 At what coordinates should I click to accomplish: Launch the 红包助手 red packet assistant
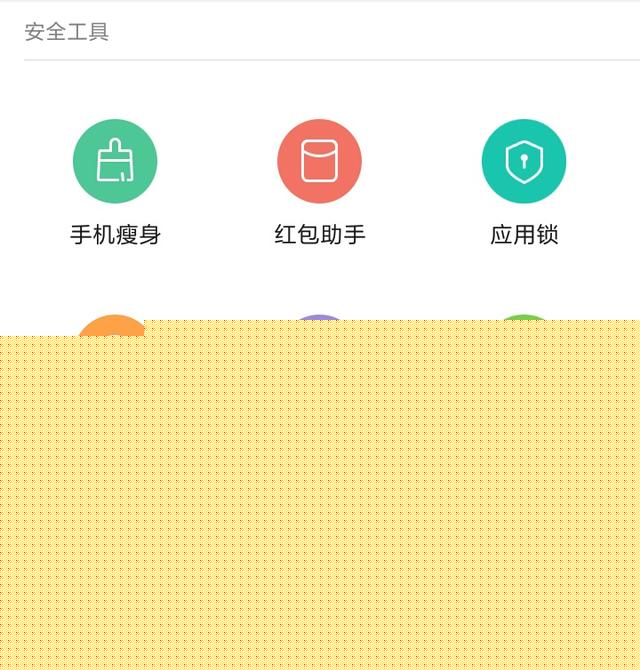tap(319, 162)
